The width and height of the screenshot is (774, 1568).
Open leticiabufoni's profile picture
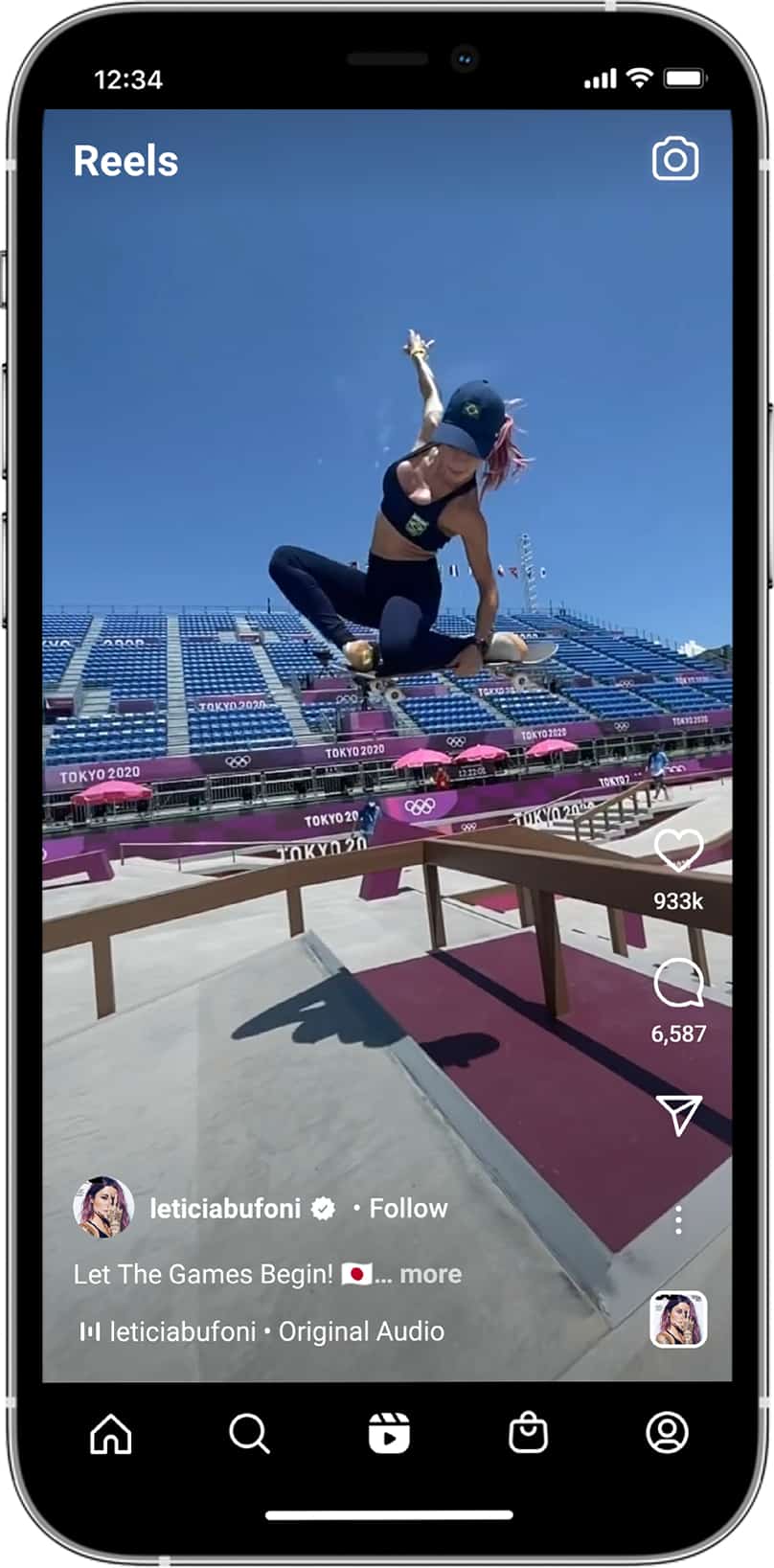pyautogui.click(x=103, y=1207)
